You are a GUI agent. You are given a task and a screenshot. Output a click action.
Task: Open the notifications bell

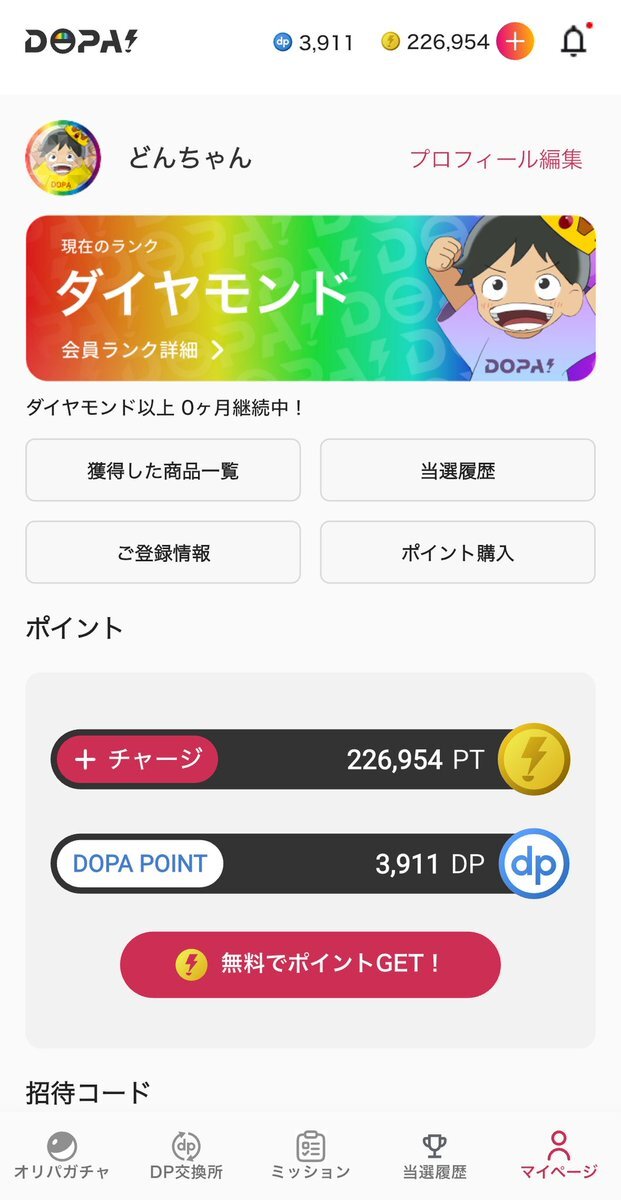(x=573, y=42)
